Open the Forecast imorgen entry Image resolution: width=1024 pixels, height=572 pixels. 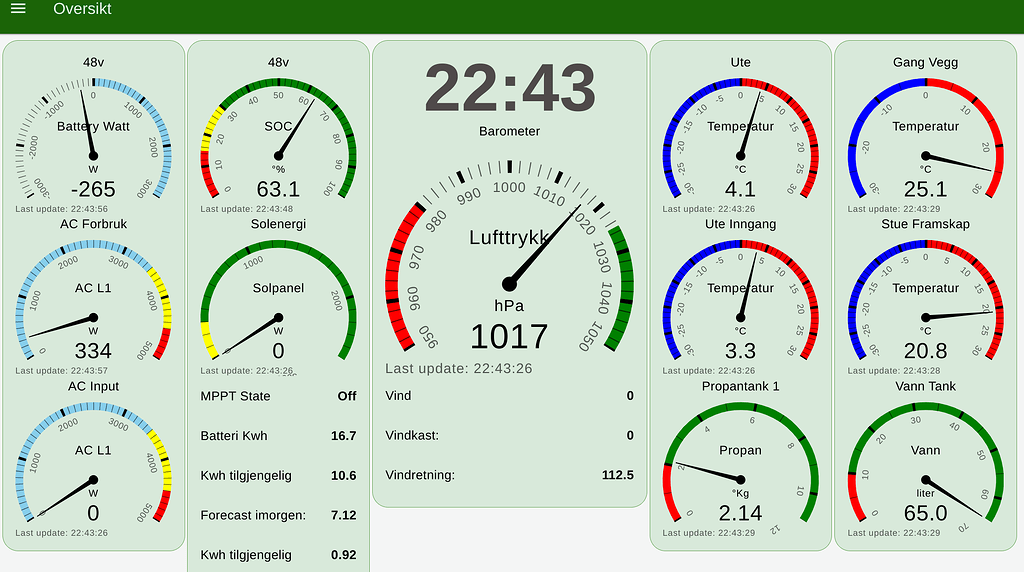[x=278, y=515]
